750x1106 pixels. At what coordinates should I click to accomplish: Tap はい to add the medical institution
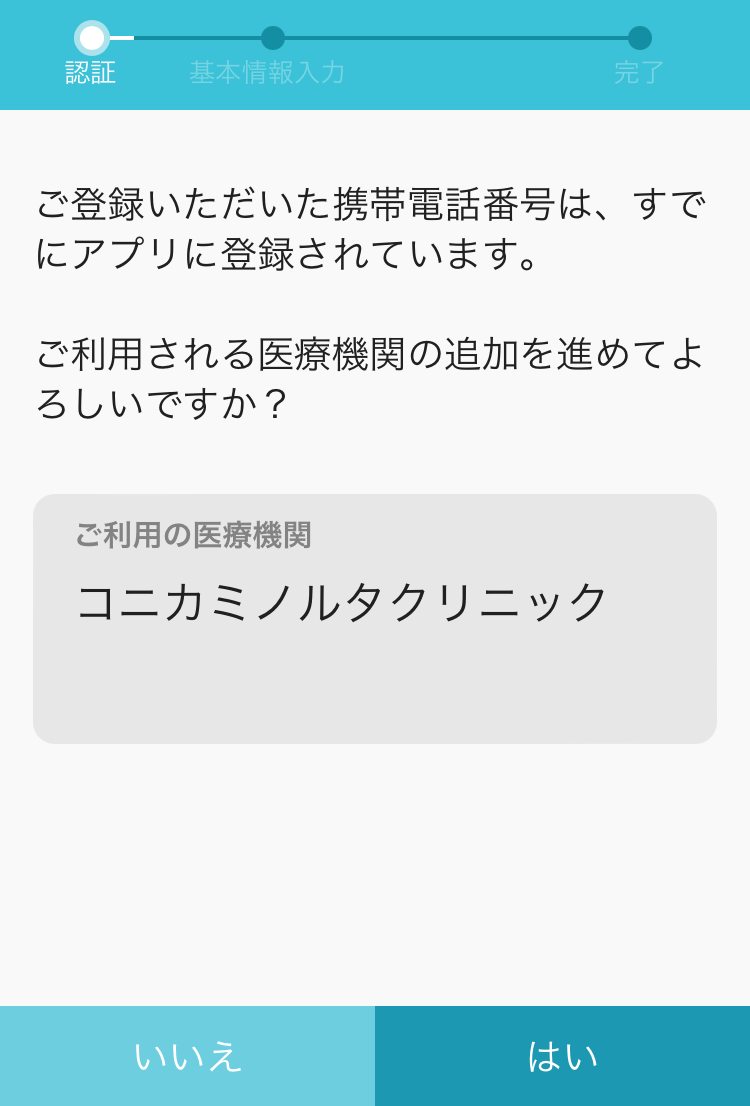pos(562,1056)
